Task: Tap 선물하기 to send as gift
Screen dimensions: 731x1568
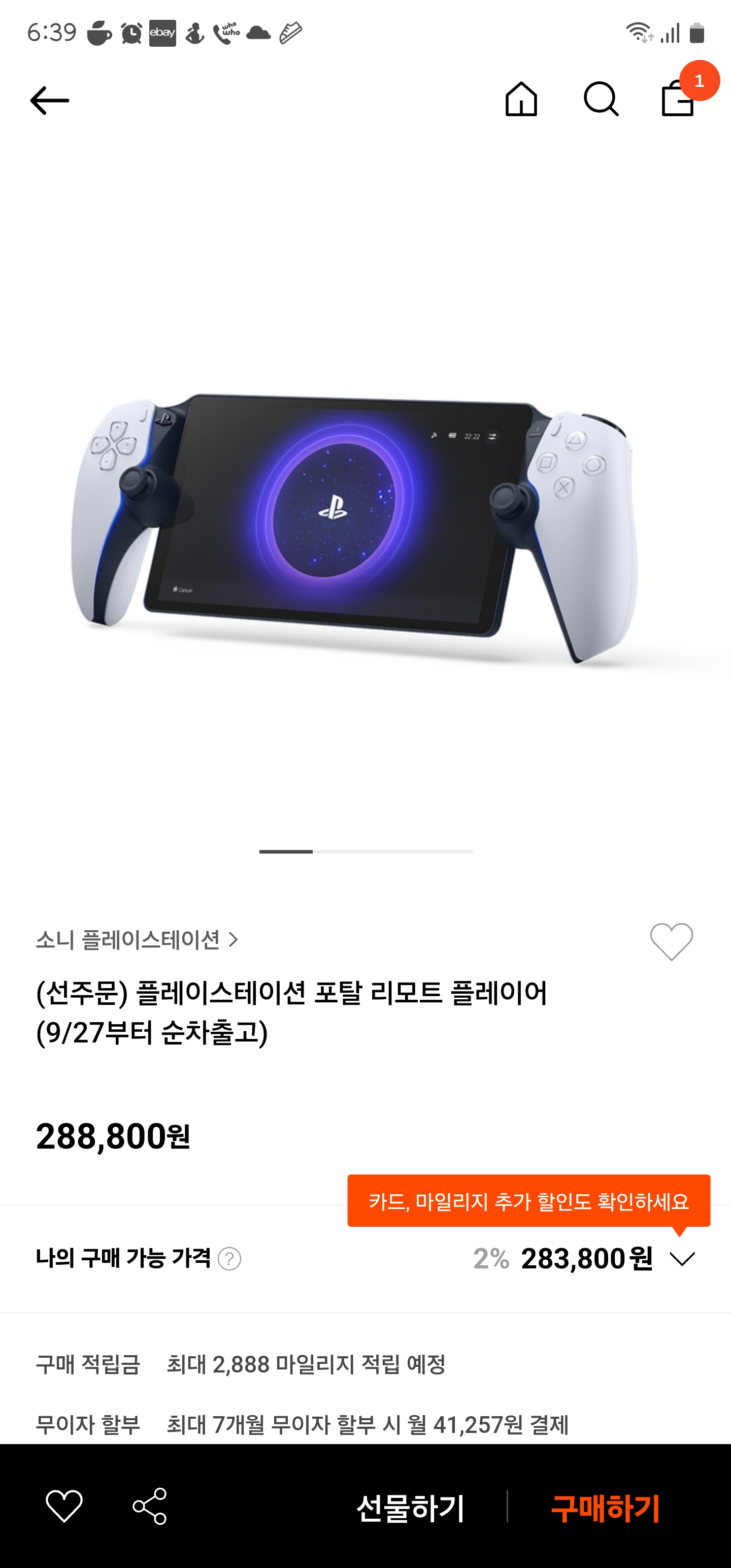Action: coord(410,1509)
